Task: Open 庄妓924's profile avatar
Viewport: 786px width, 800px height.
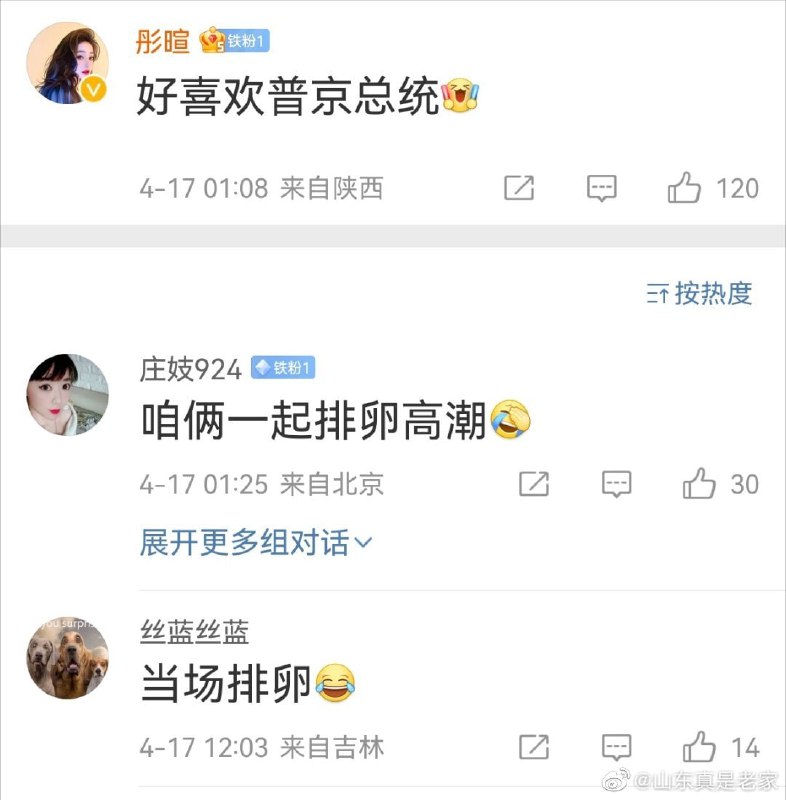Action: pyautogui.click(x=67, y=394)
